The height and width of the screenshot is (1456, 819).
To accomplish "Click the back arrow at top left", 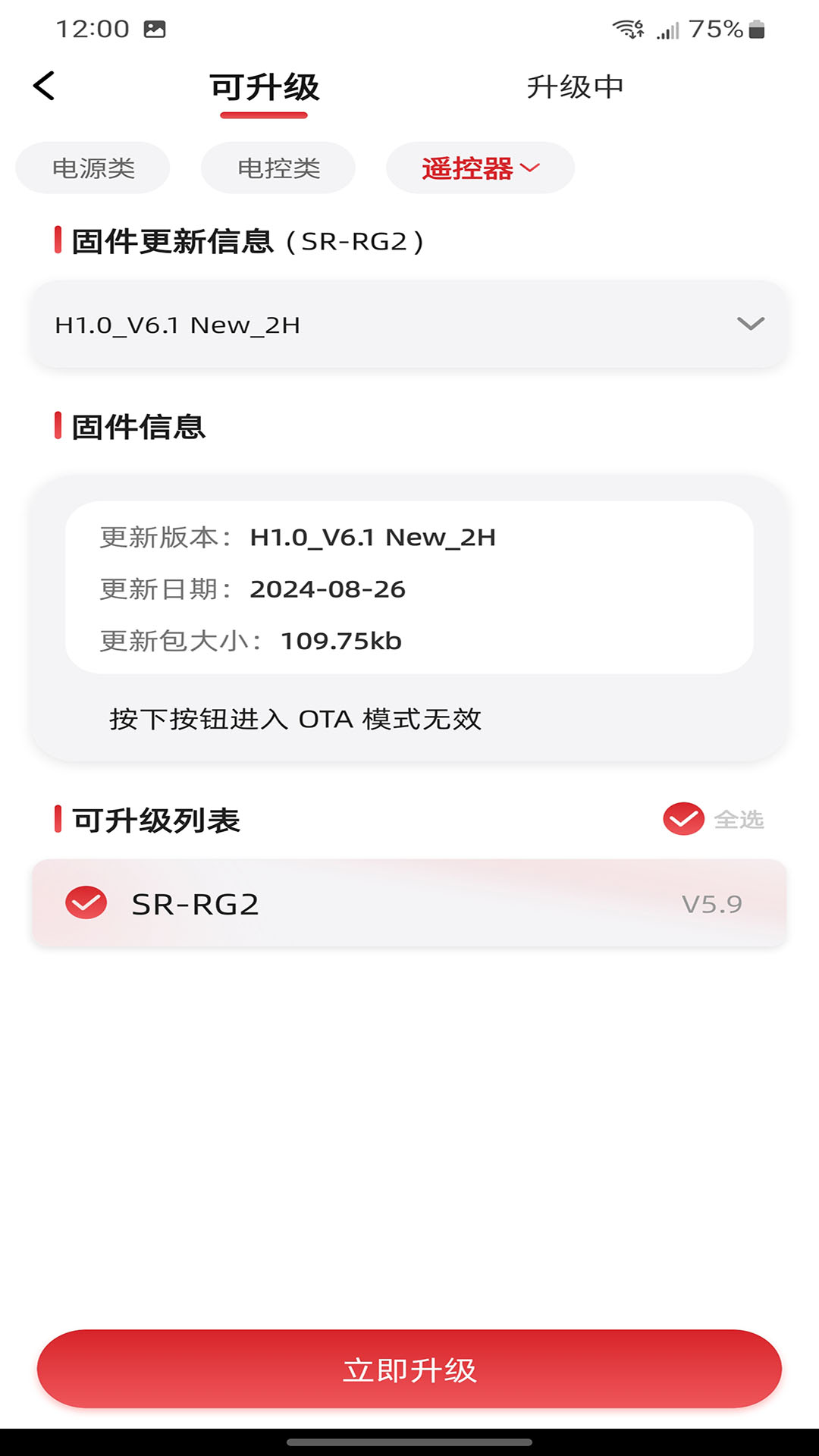I will pyautogui.click(x=43, y=86).
